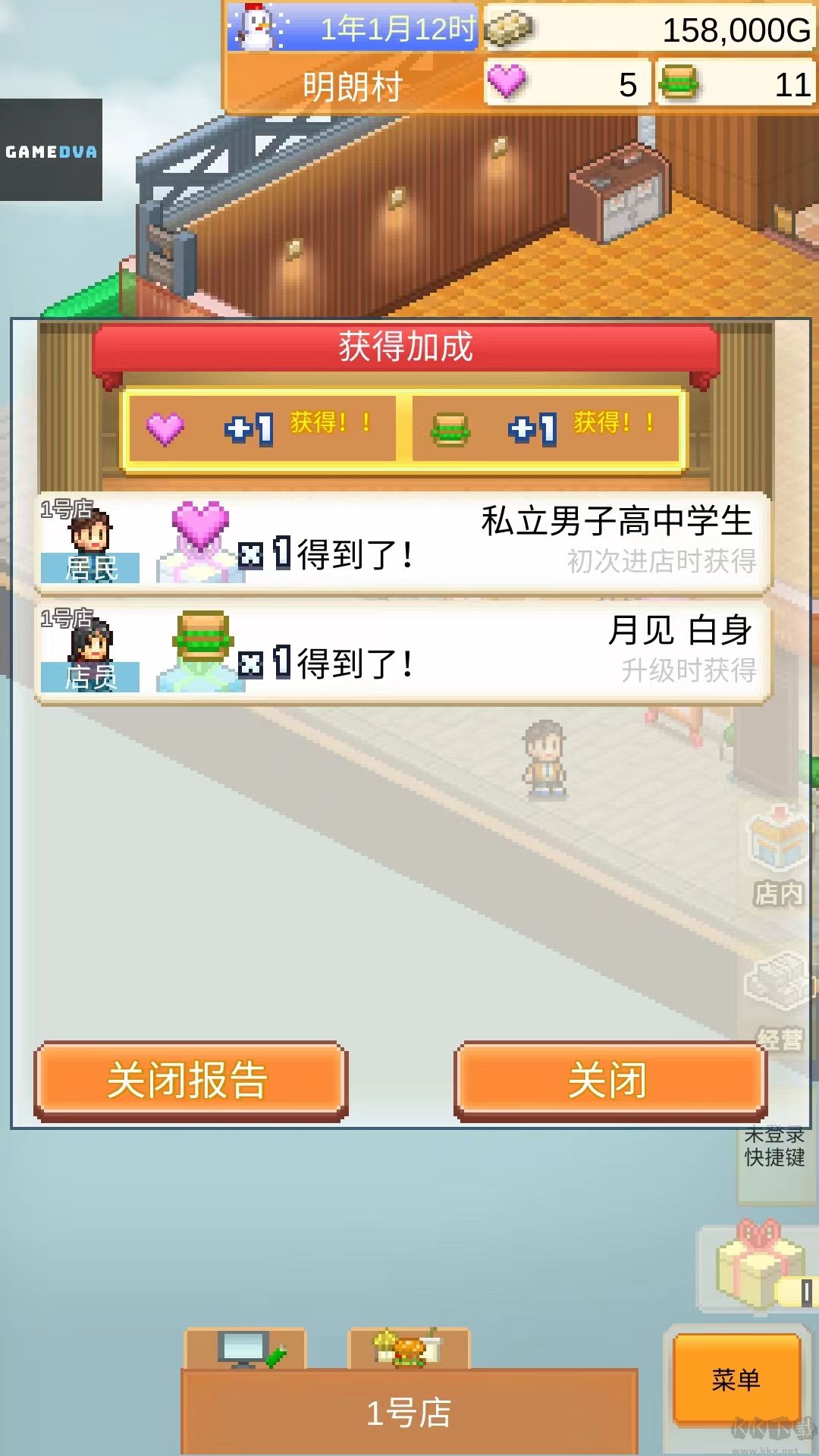Open the 经营 management icon
Image resolution: width=819 pixels, height=1456 pixels.
point(778,1001)
